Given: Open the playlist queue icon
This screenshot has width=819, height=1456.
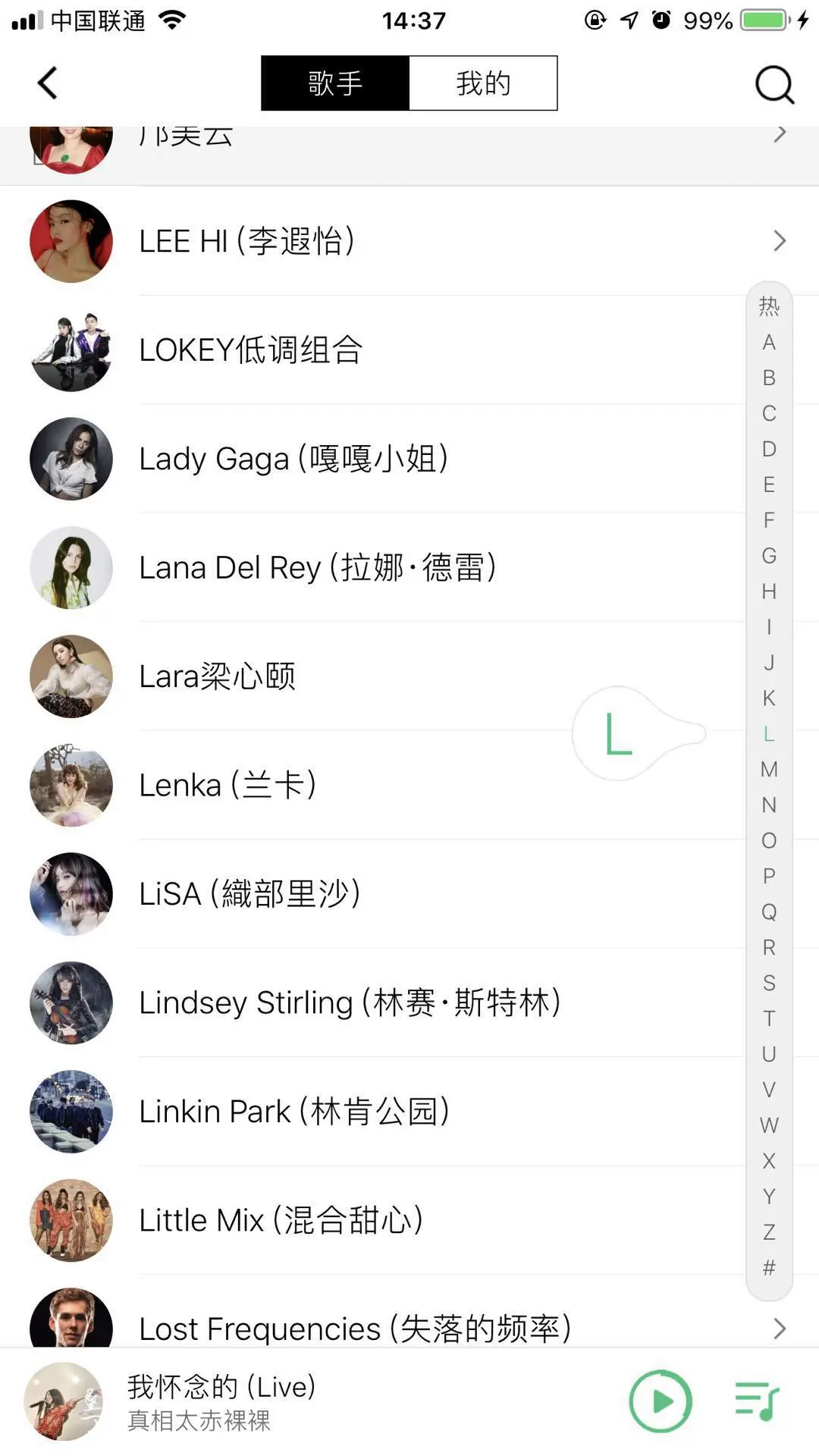Looking at the screenshot, I should (756, 1401).
